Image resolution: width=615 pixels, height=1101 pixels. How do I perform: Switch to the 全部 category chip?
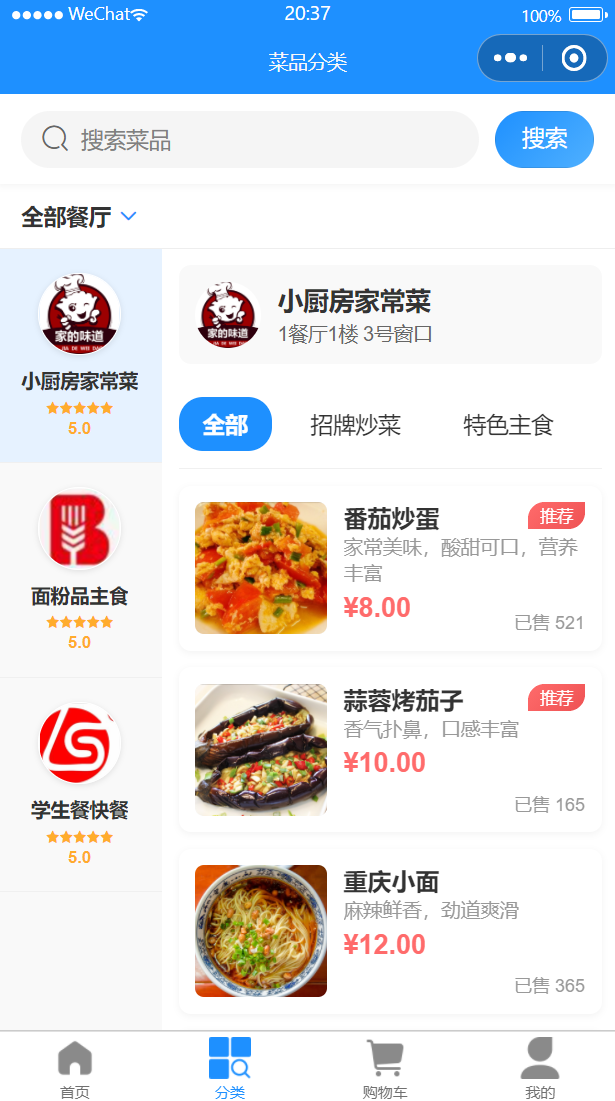[x=225, y=424]
